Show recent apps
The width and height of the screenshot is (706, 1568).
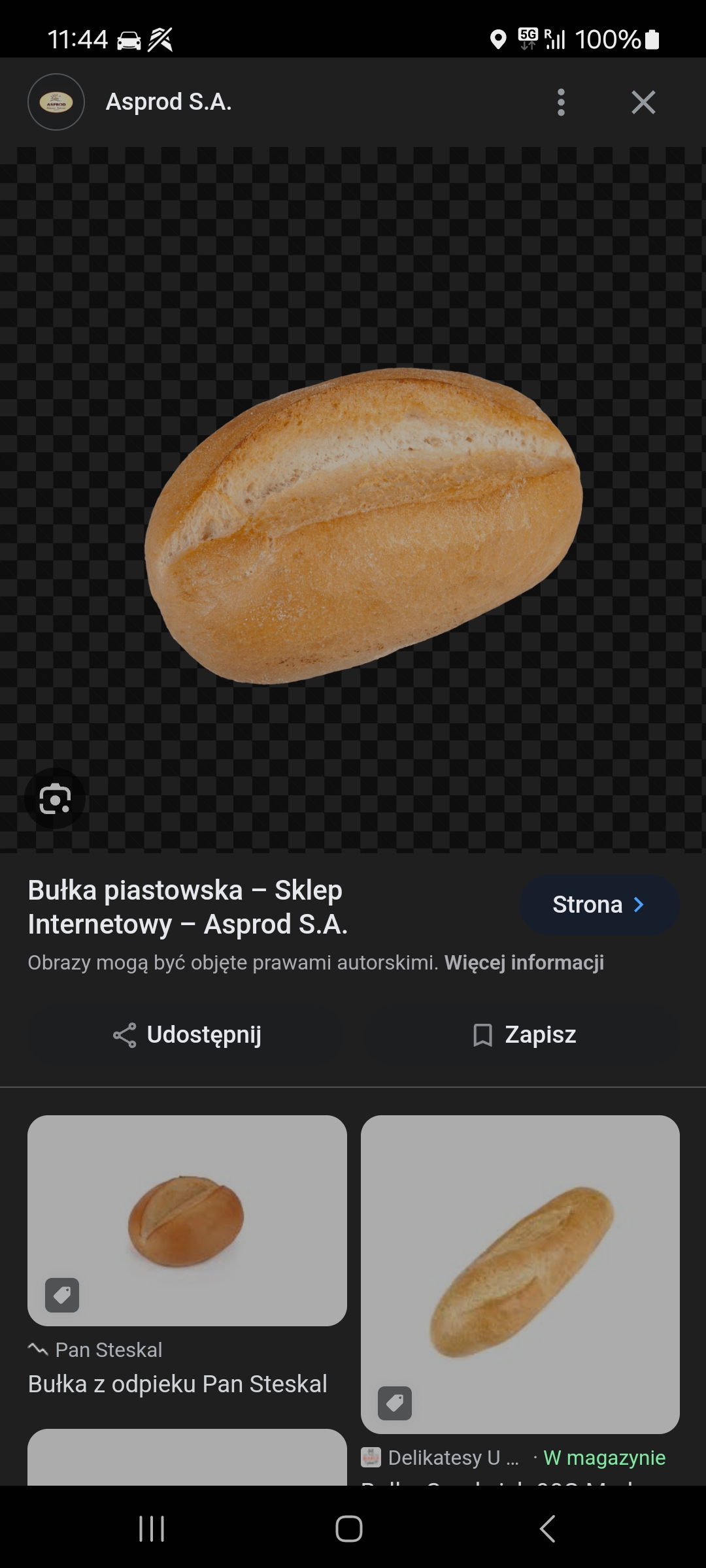152,1529
